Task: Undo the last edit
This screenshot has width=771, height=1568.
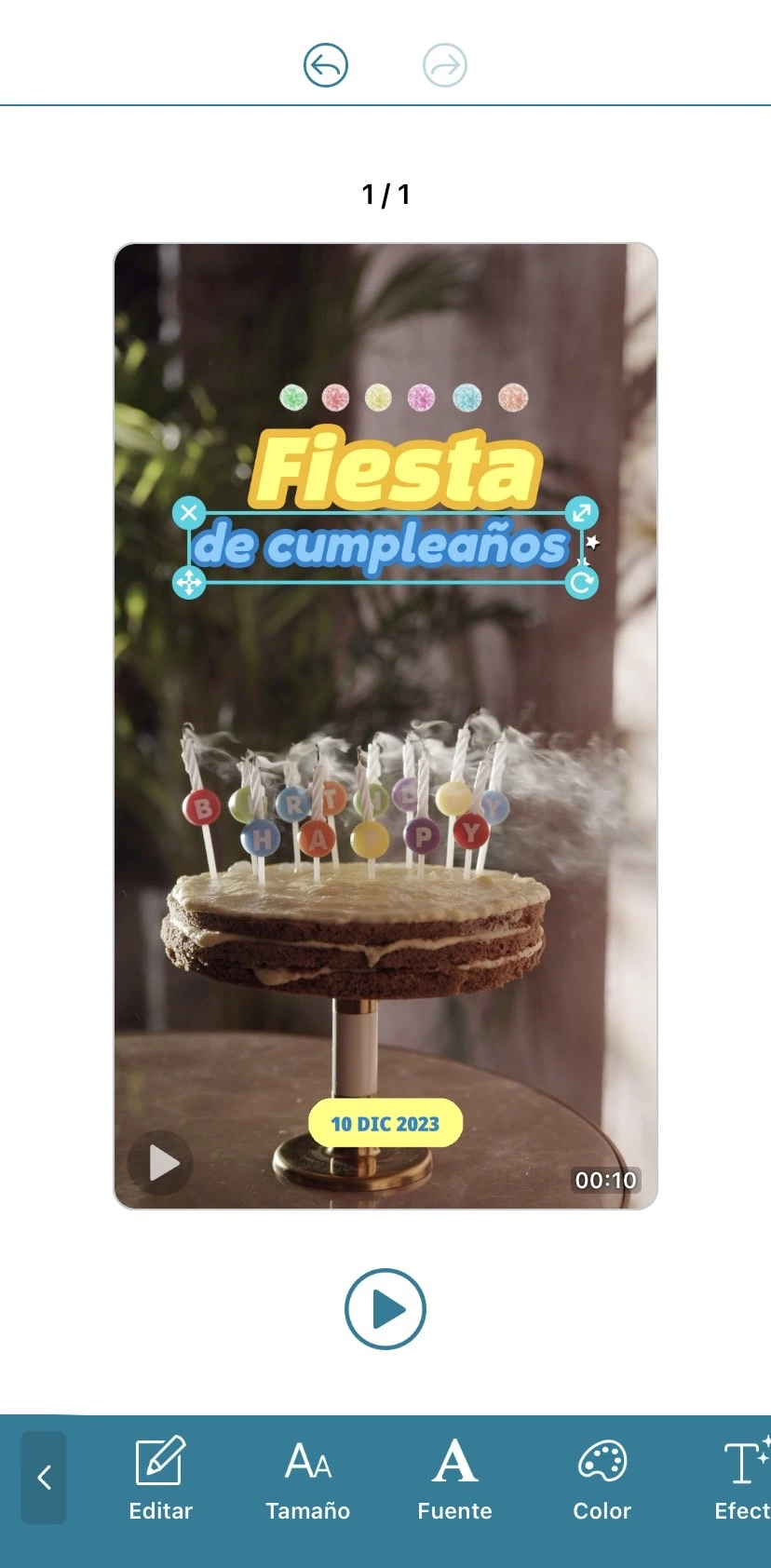Action: pyautogui.click(x=326, y=66)
